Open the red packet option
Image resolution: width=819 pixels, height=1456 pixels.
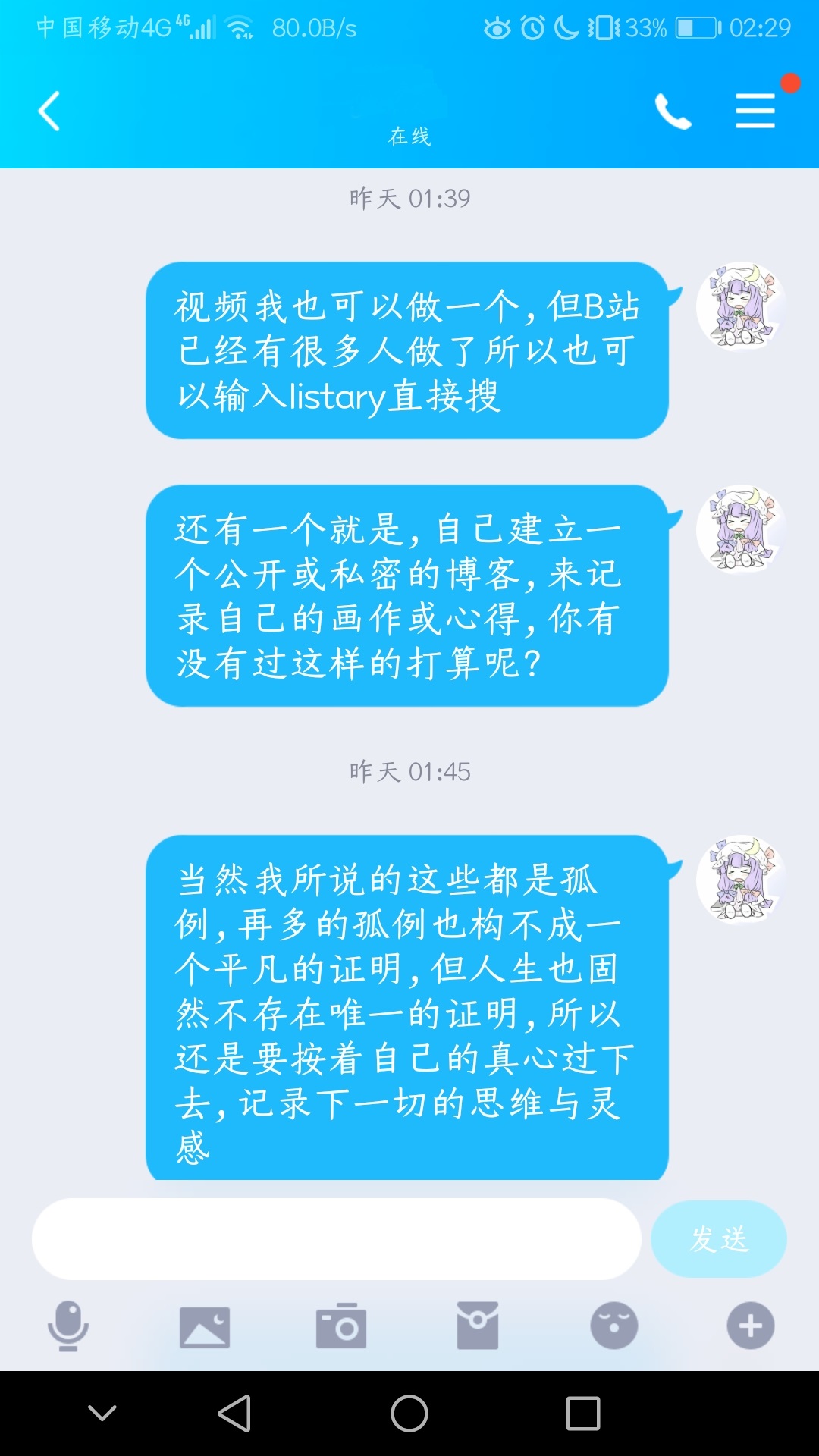(x=478, y=1326)
